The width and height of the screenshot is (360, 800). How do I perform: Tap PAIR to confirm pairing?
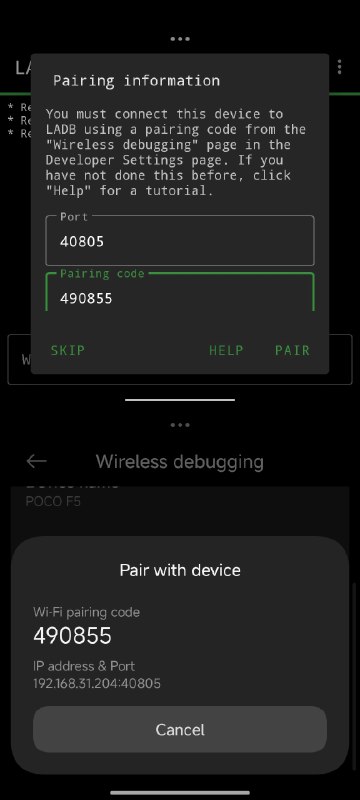pyautogui.click(x=292, y=351)
